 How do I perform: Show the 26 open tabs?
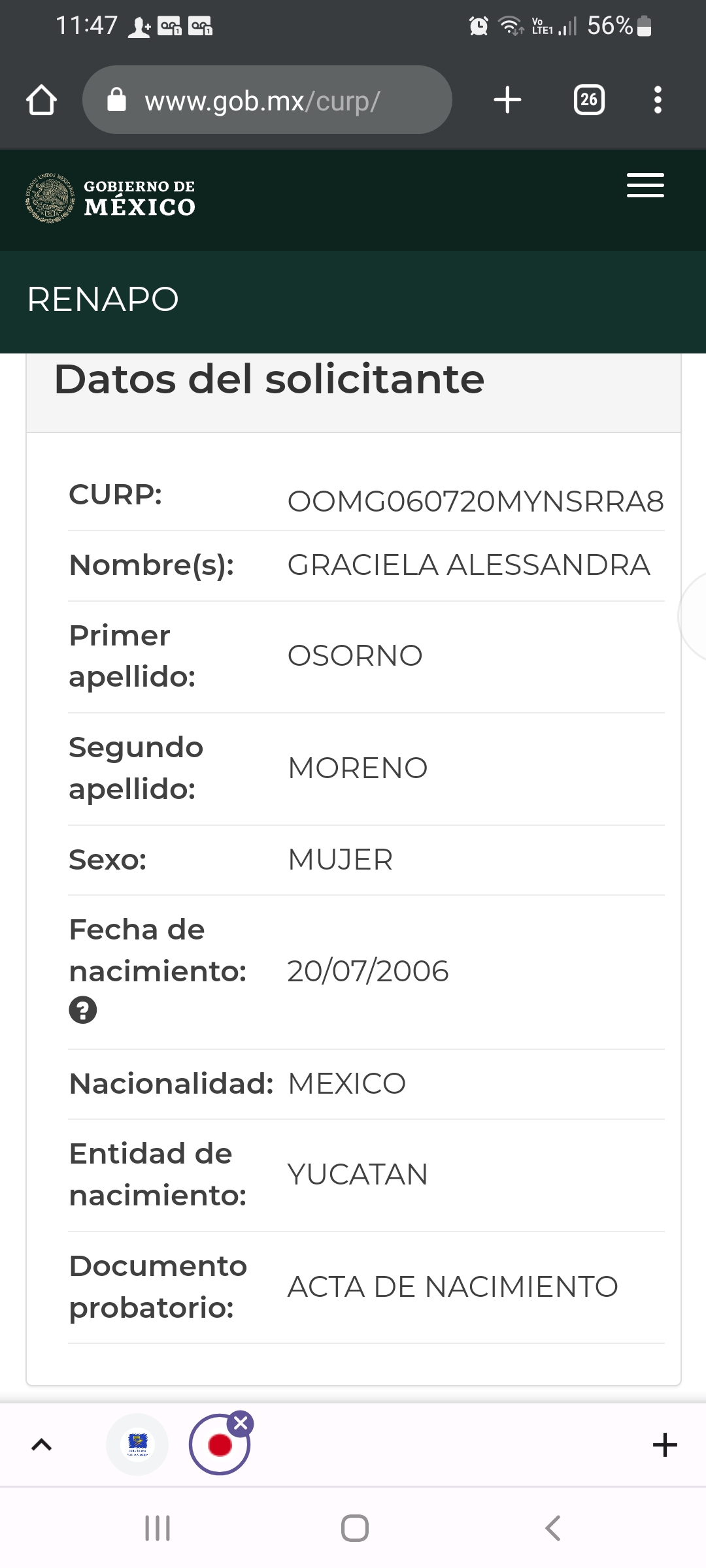click(x=588, y=100)
